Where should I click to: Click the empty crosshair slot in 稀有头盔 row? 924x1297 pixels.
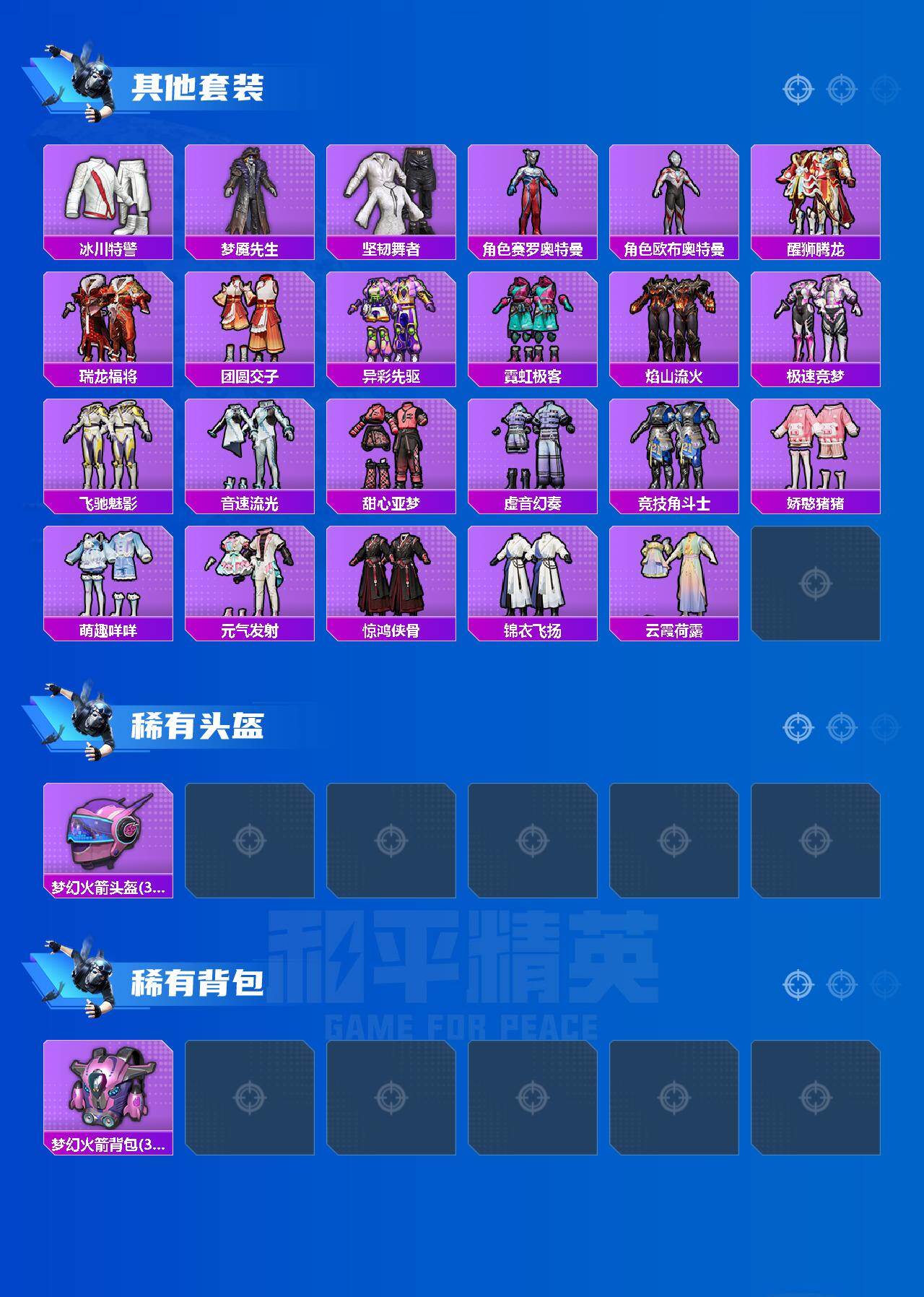[x=249, y=840]
